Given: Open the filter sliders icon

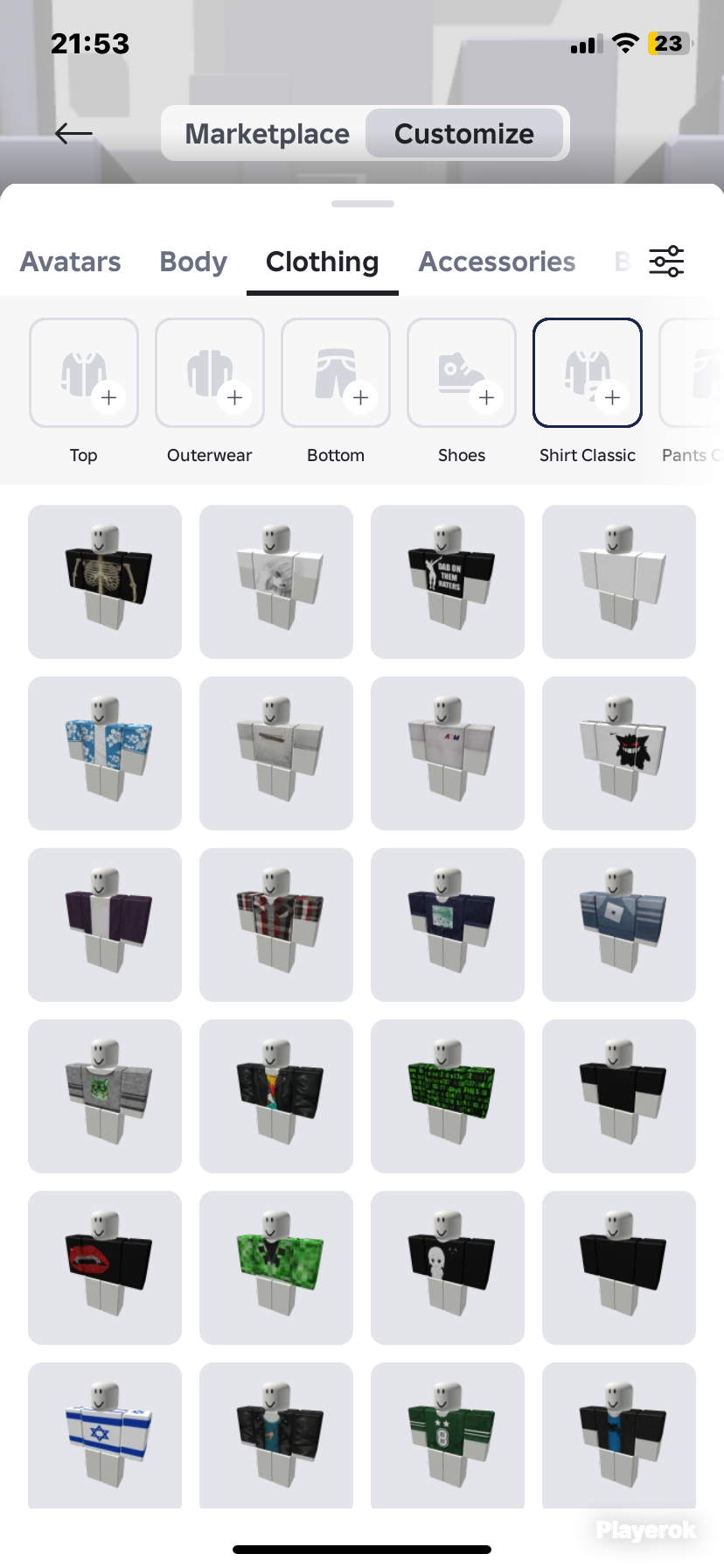Looking at the screenshot, I should (x=666, y=262).
